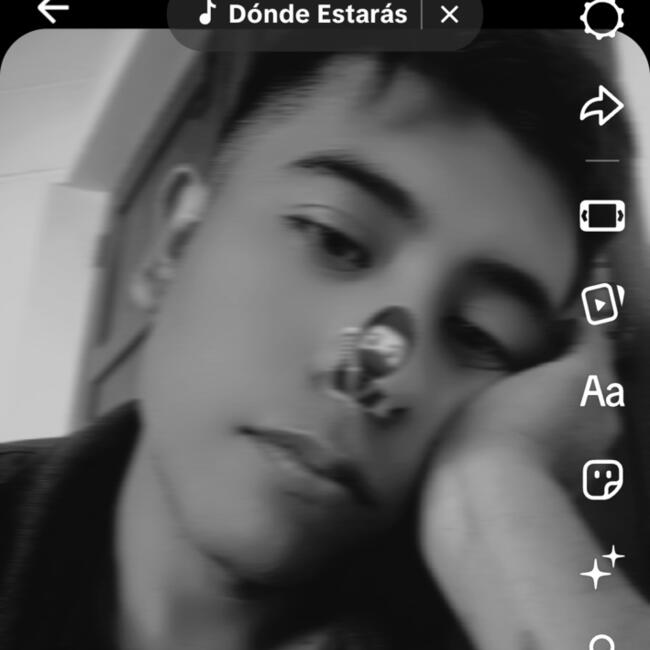Viewport: 650px width, 650px height.
Task: Open the settings gear icon
Action: pos(602,17)
